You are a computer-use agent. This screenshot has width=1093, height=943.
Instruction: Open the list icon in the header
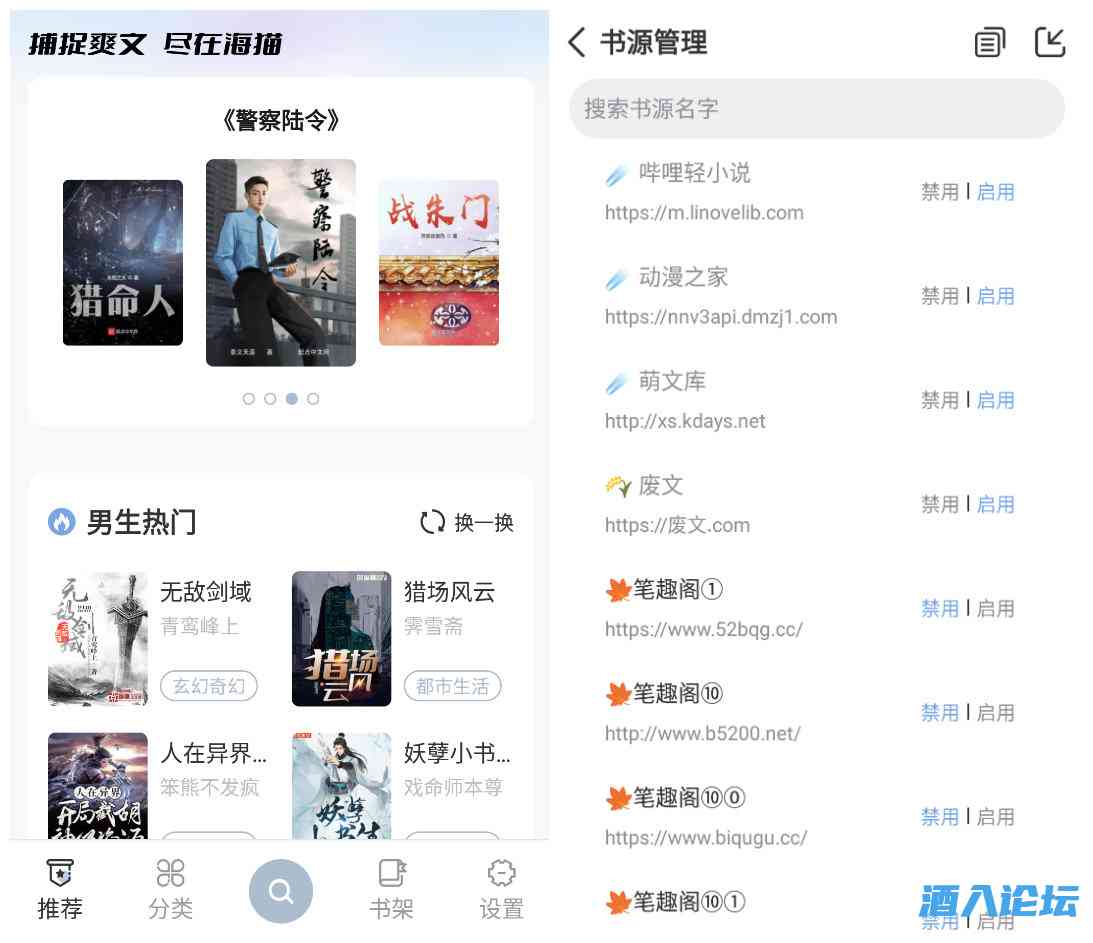(x=989, y=42)
